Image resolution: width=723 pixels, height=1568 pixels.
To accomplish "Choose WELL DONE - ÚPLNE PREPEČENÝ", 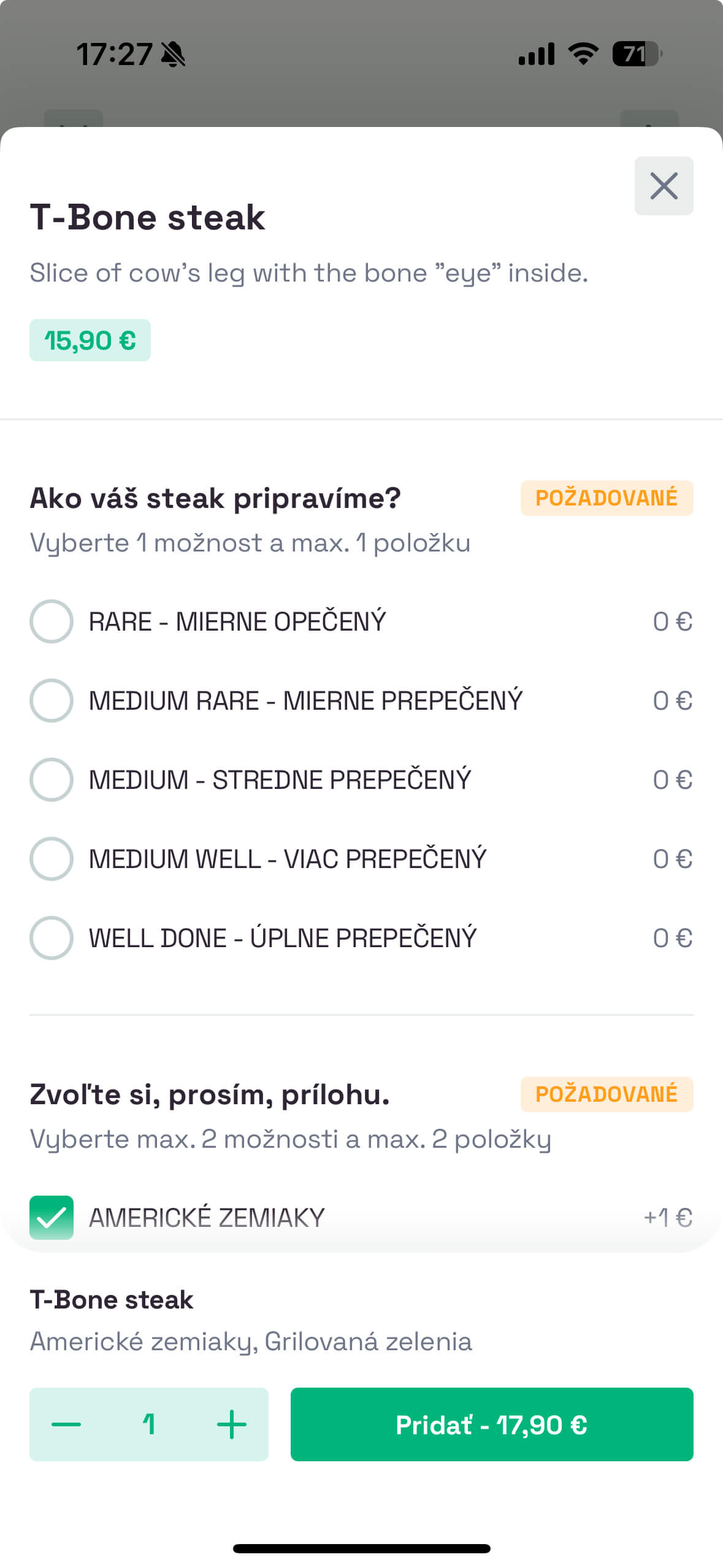I will pyautogui.click(x=52, y=938).
